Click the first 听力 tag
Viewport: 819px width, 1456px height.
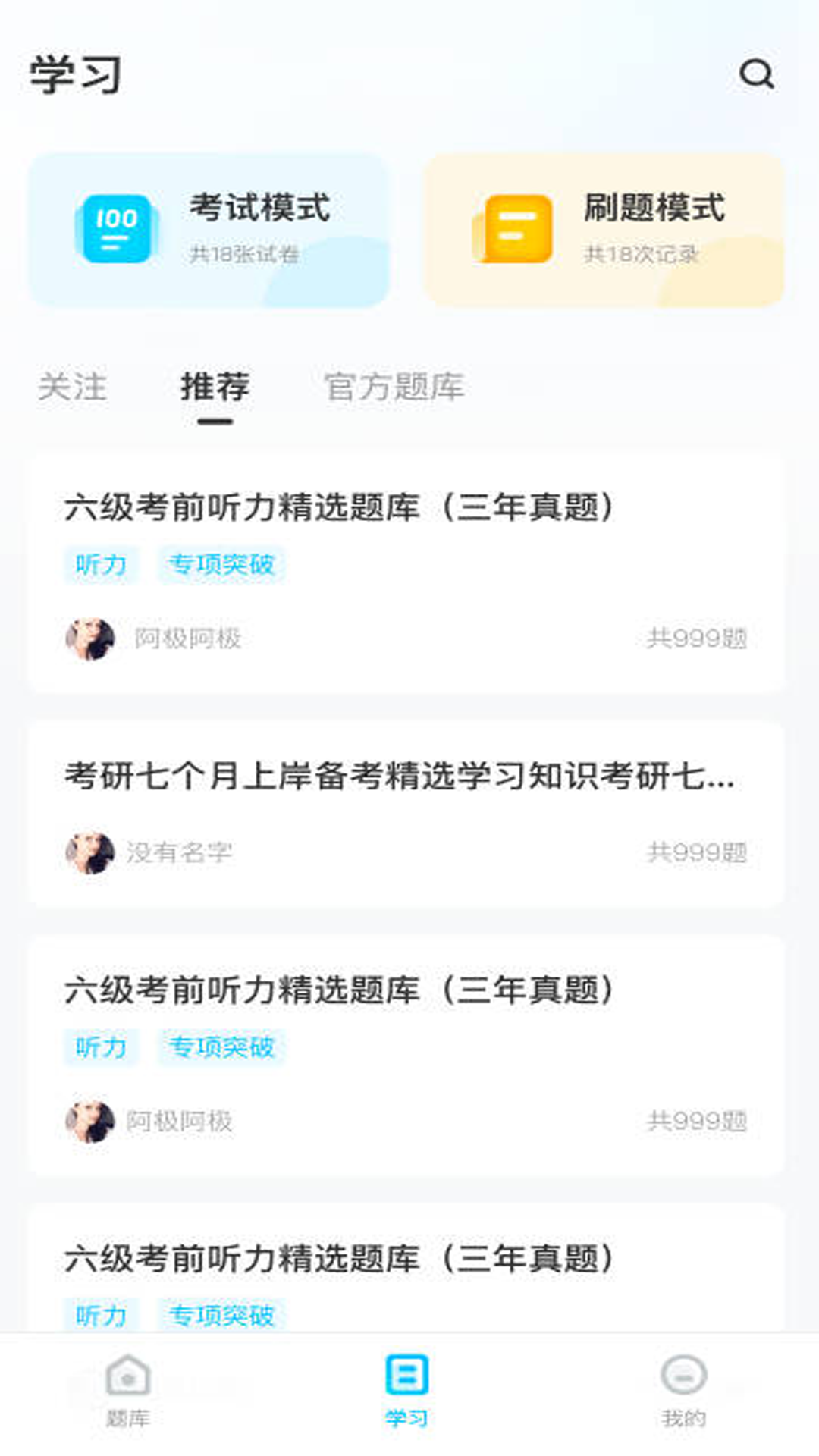pos(101,564)
